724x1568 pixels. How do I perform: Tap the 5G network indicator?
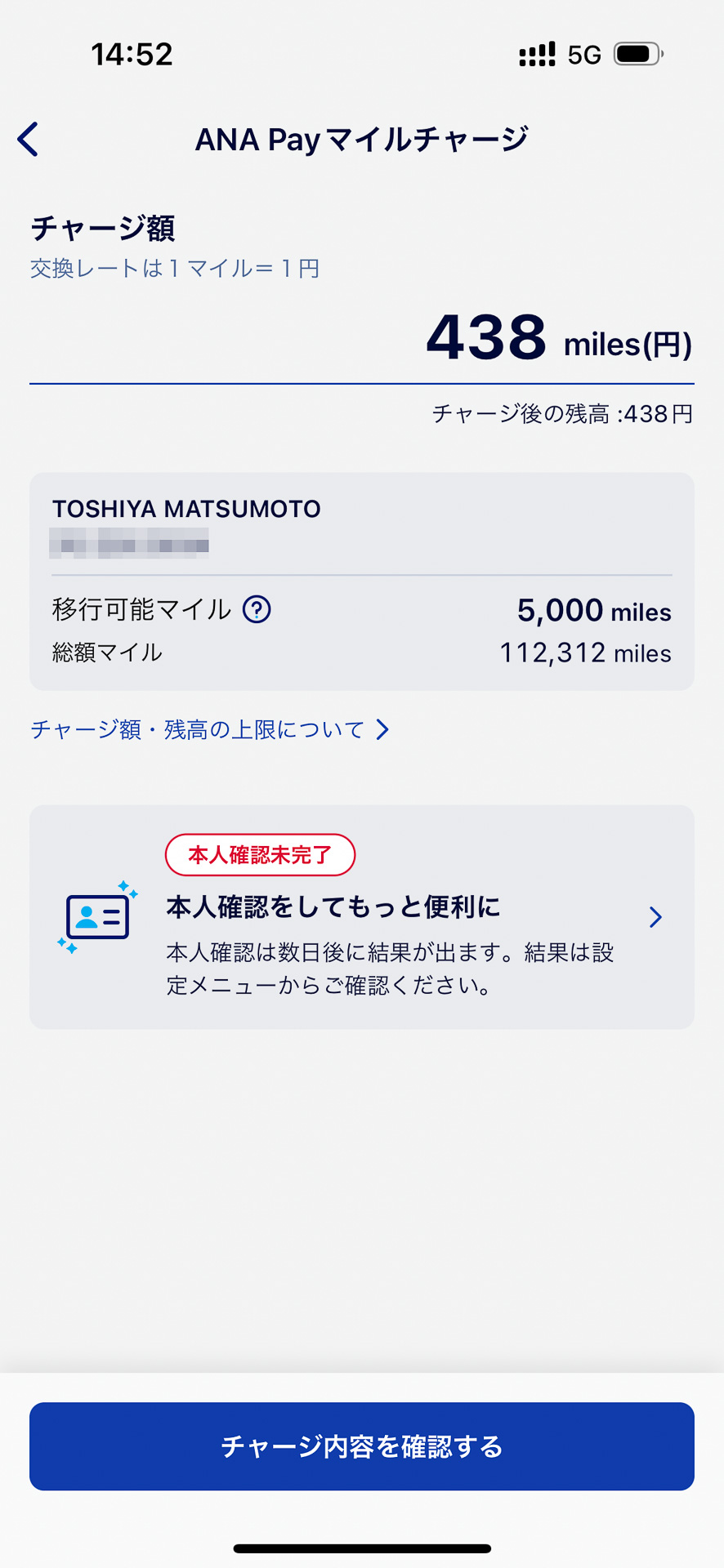[582, 52]
